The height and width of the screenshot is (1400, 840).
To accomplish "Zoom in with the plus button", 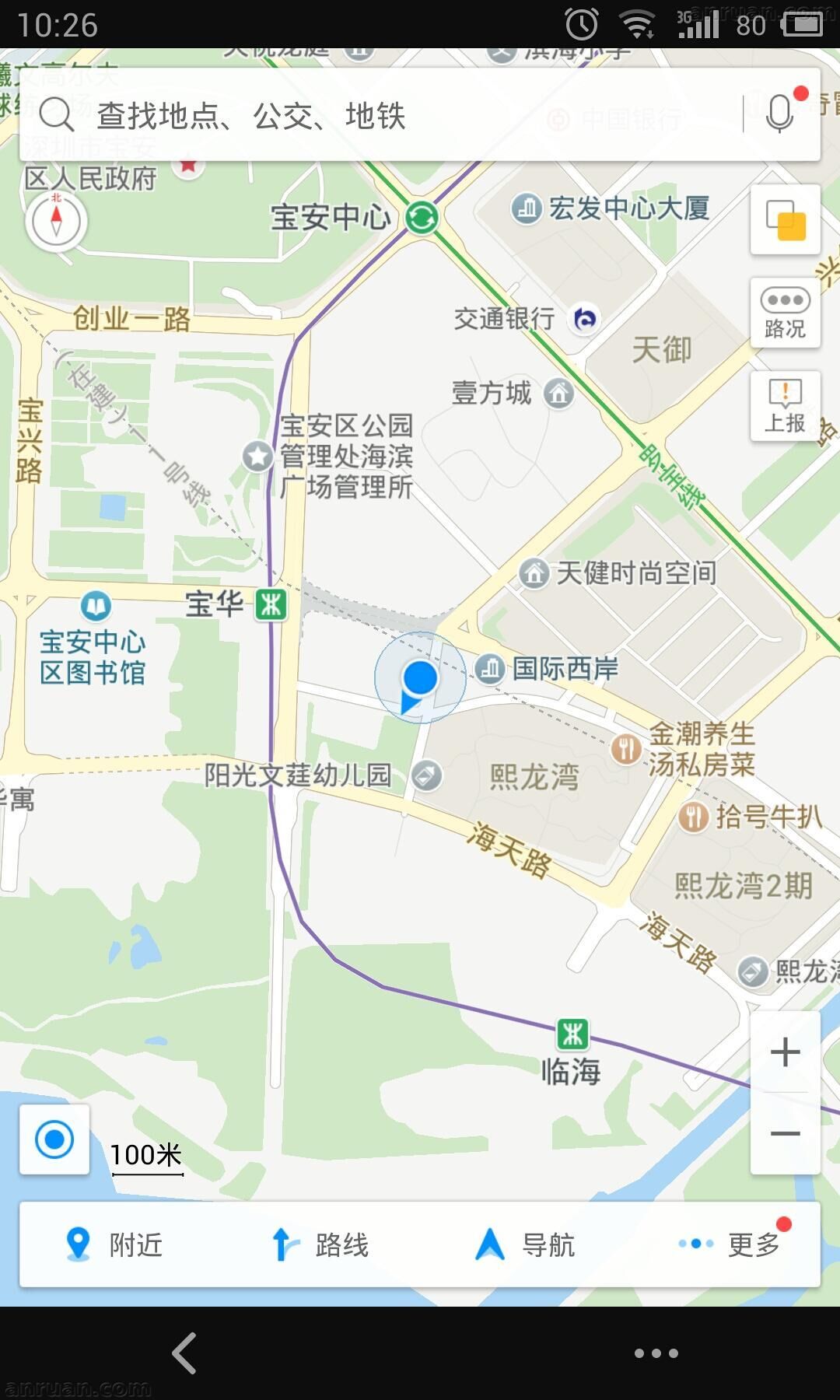I will [x=785, y=1050].
